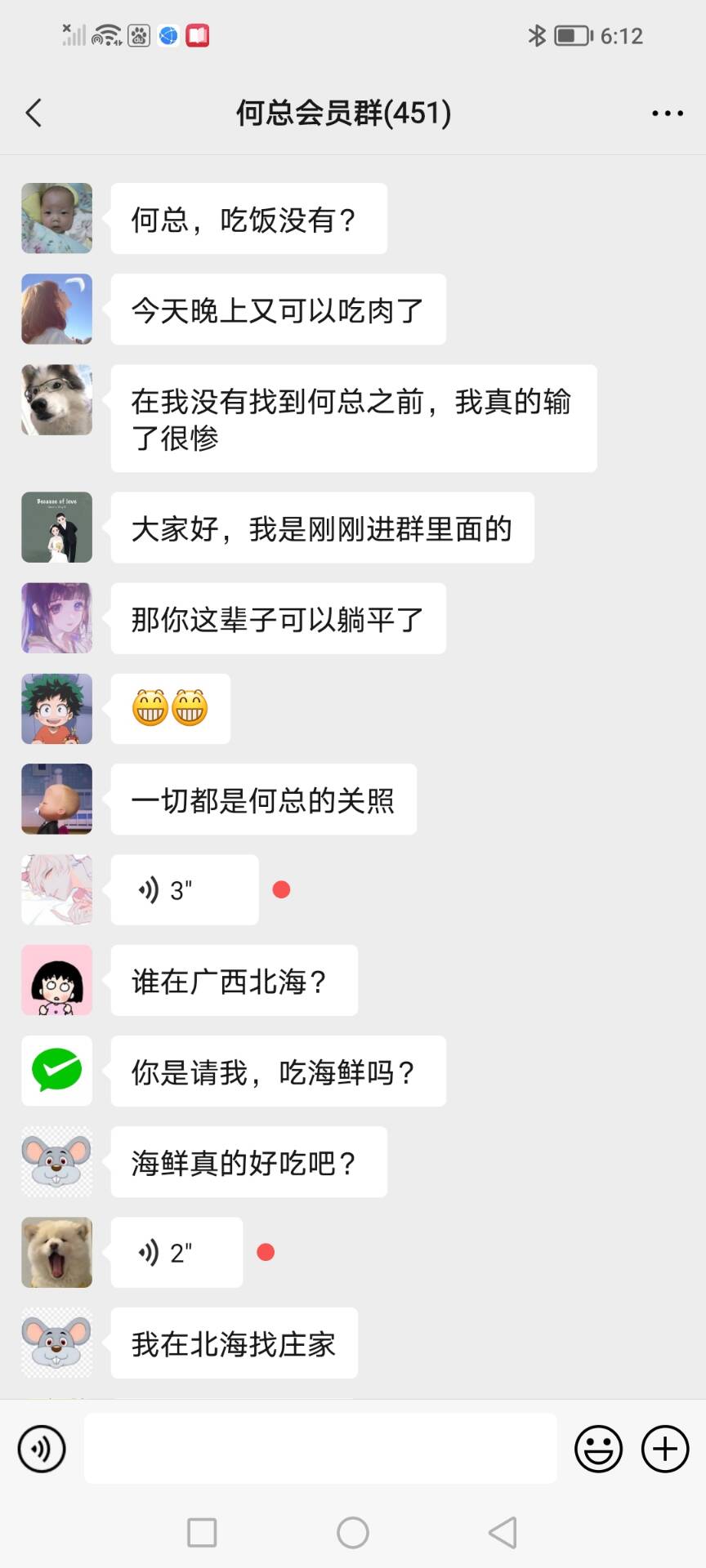Open the plus attachment menu

(x=665, y=1449)
